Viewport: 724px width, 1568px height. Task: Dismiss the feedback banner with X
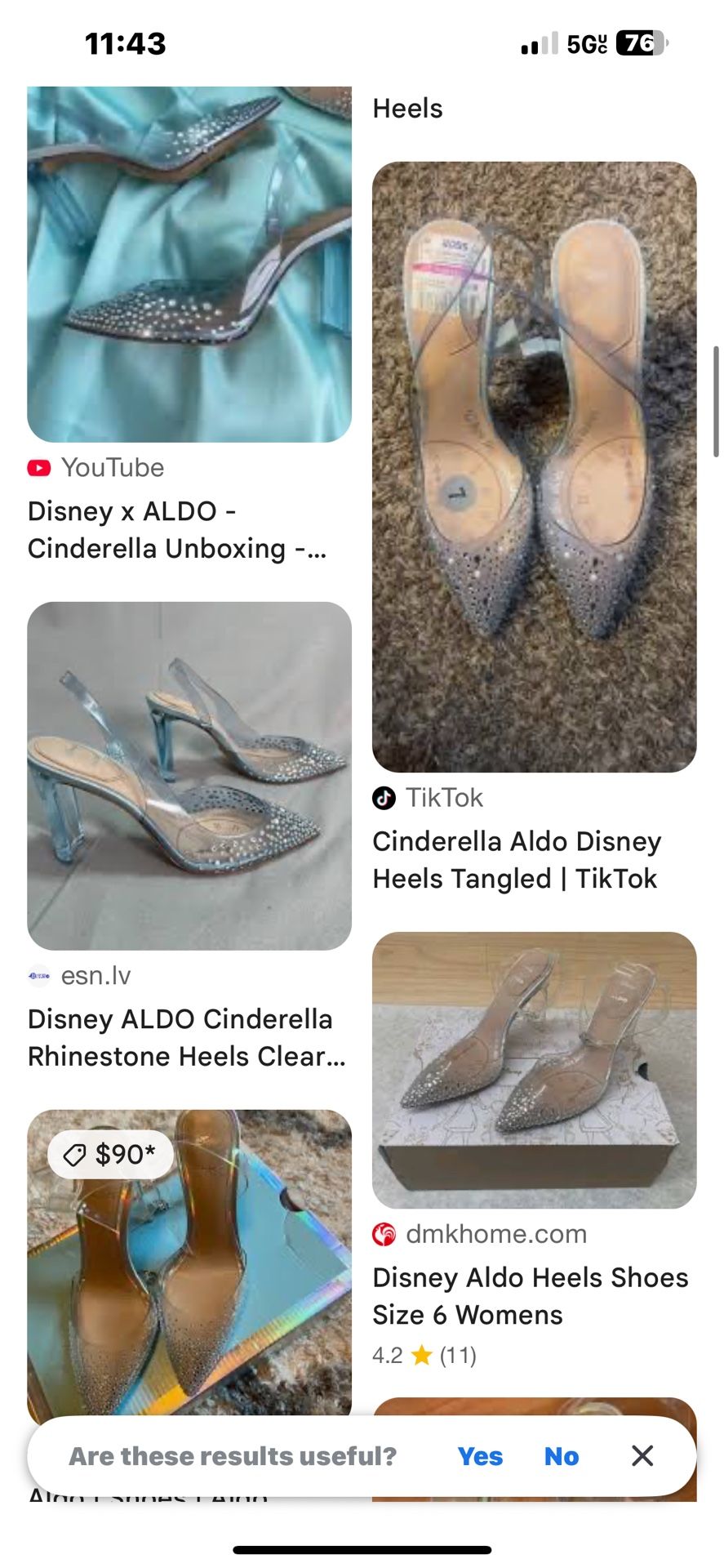tap(642, 1455)
